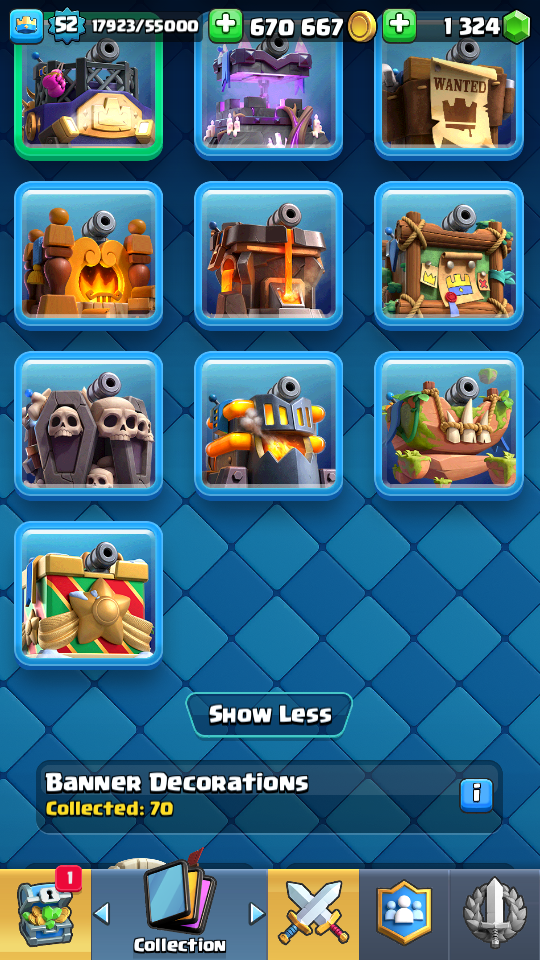Tap Show Less to collapse tower skins
Screen dimensions: 540x960
[x=269, y=714]
